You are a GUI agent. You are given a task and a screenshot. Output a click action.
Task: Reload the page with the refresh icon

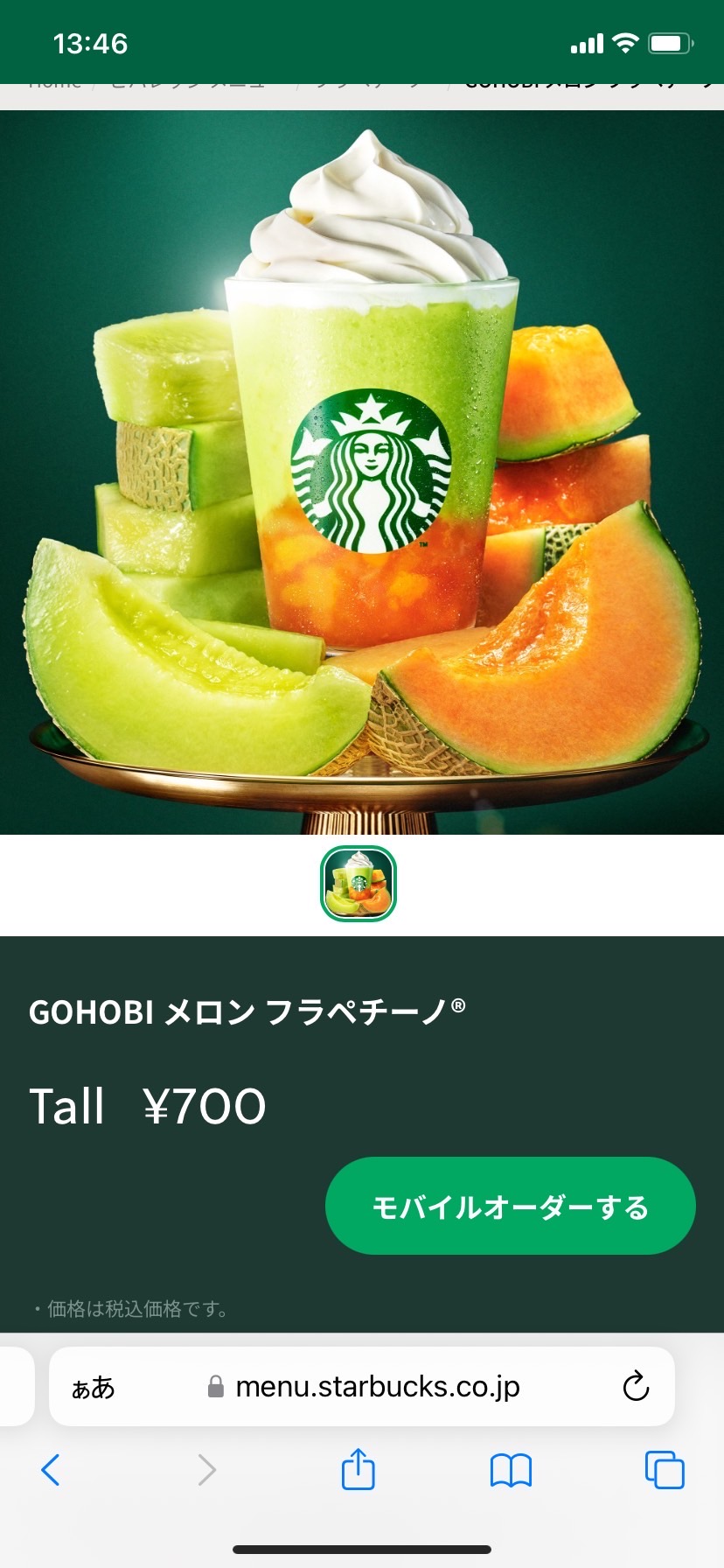(x=636, y=1386)
